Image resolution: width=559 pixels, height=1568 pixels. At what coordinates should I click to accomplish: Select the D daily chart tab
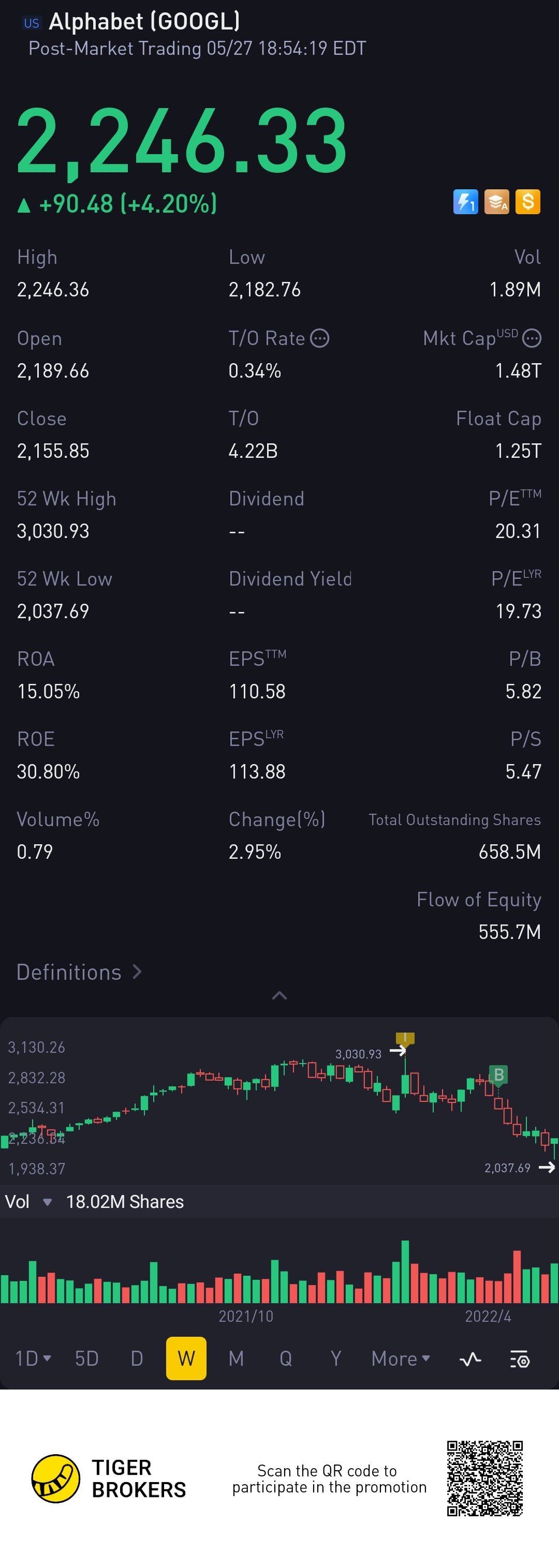pos(137,1358)
